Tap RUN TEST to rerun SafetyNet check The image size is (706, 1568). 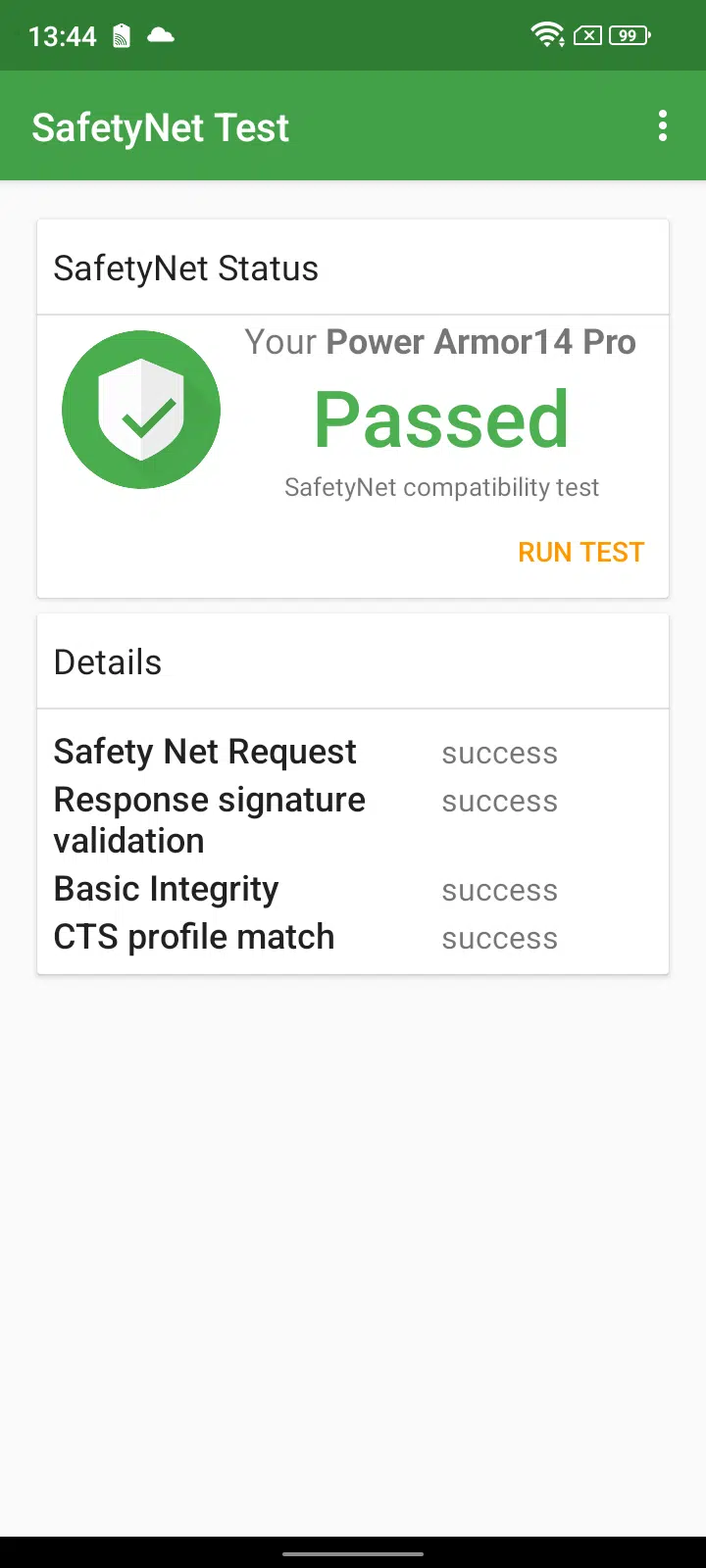[580, 552]
